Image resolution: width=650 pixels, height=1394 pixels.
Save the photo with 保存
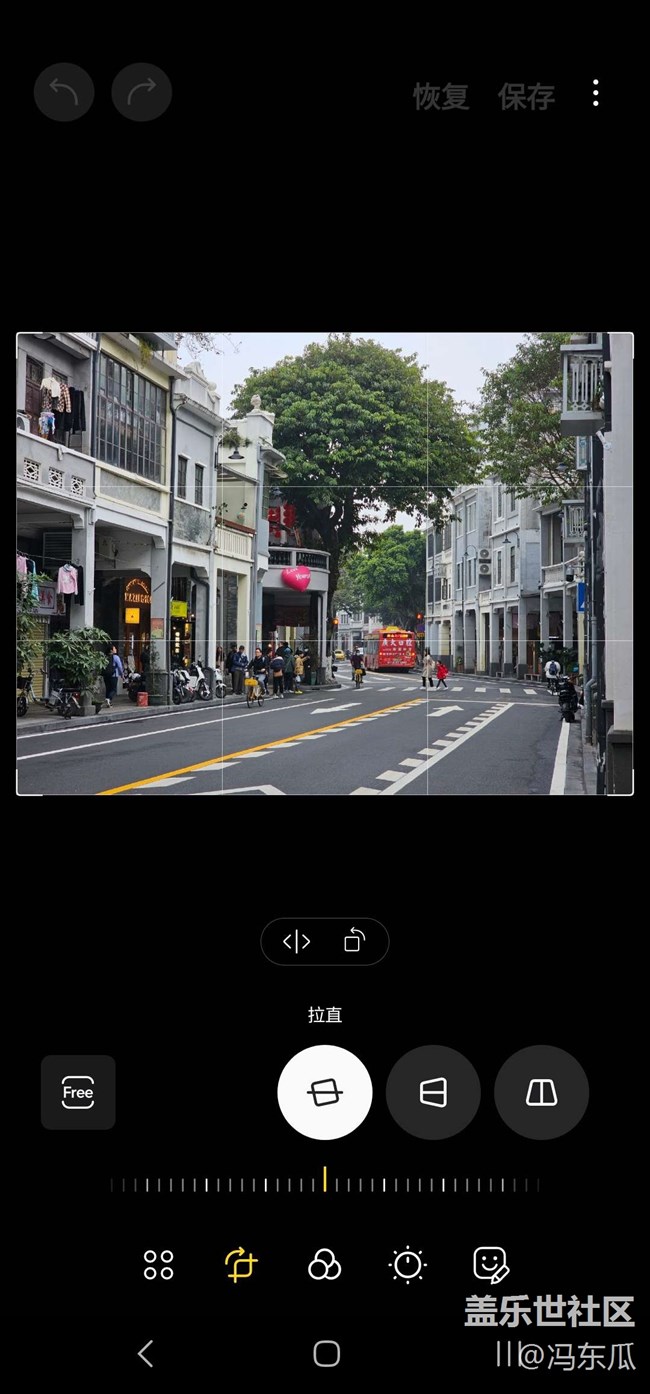526,96
